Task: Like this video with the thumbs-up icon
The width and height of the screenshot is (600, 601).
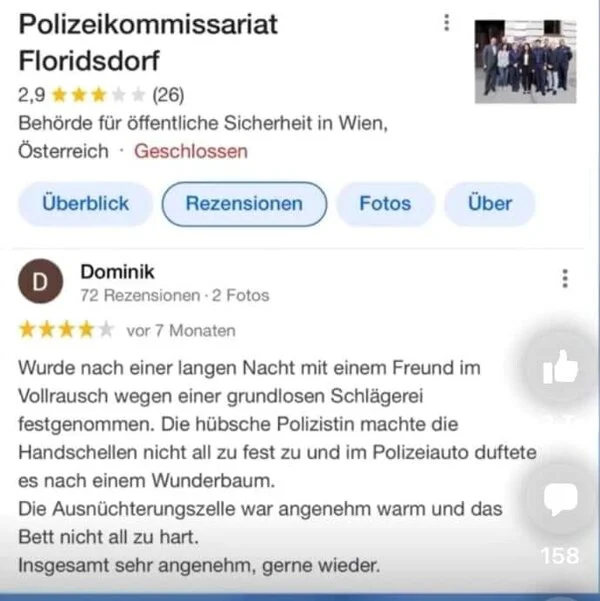Action: pos(560,368)
